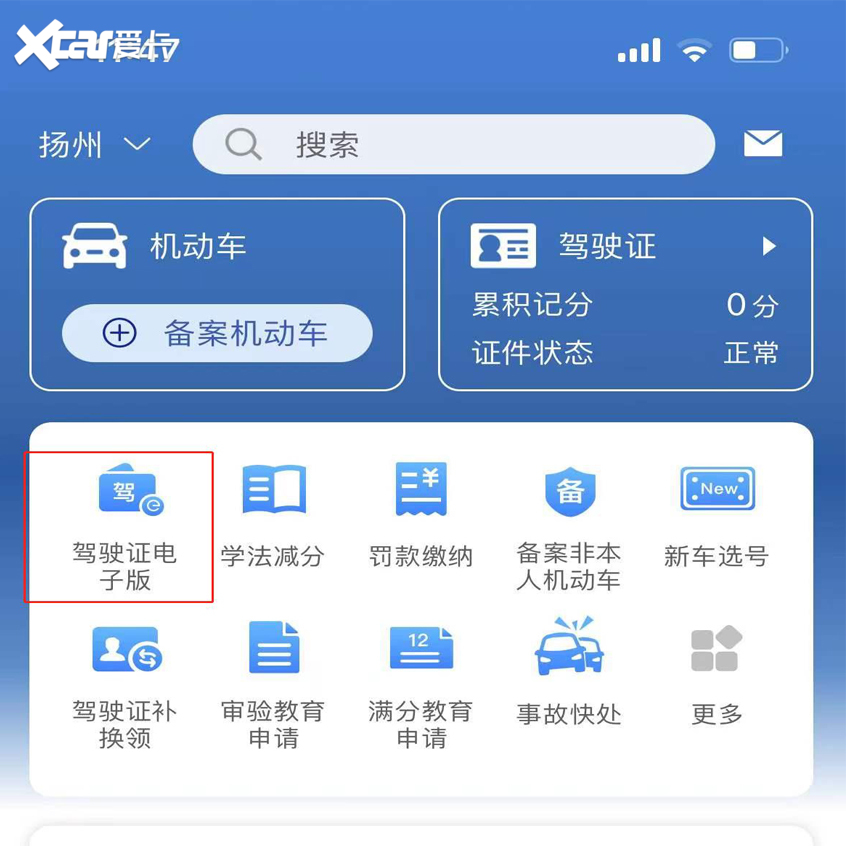Open 审验教育申请
846x846 pixels.
pos(273,684)
